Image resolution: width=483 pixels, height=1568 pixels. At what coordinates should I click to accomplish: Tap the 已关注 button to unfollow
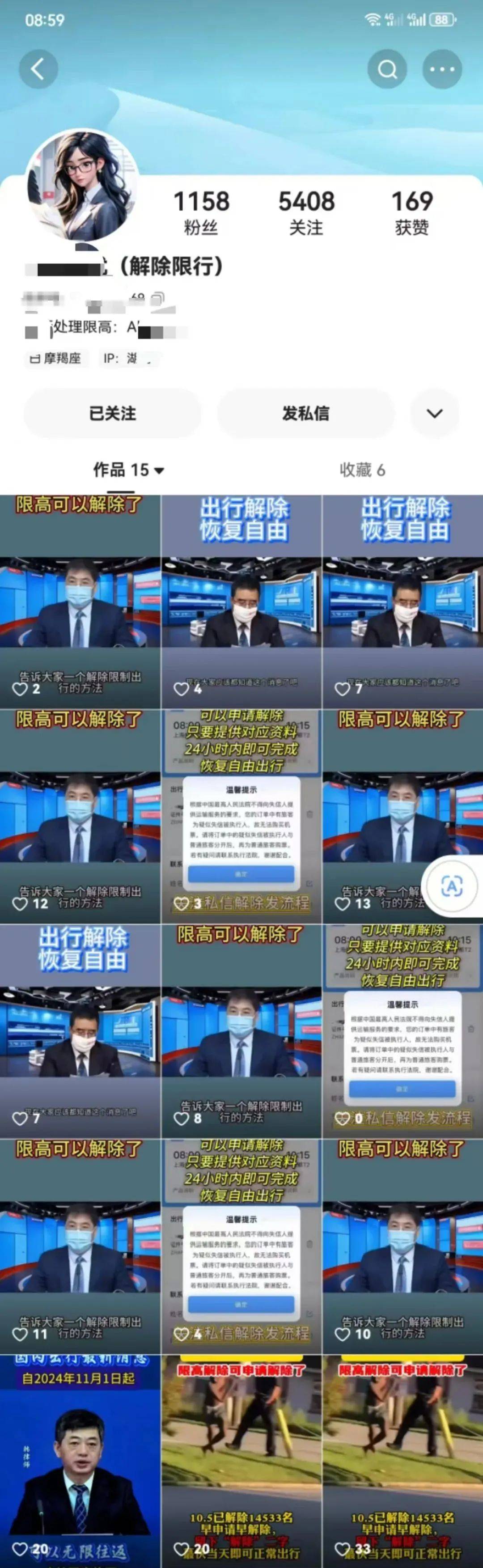point(113,413)
